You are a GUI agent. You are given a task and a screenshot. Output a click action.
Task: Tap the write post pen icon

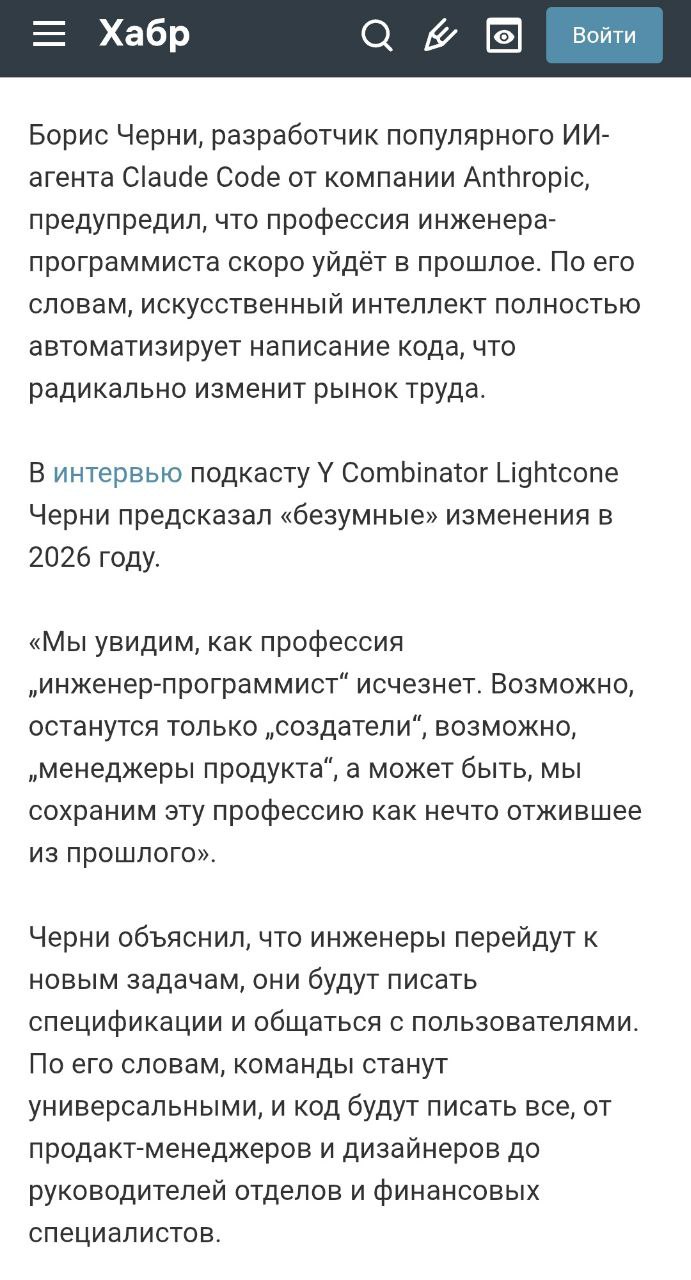440,37
